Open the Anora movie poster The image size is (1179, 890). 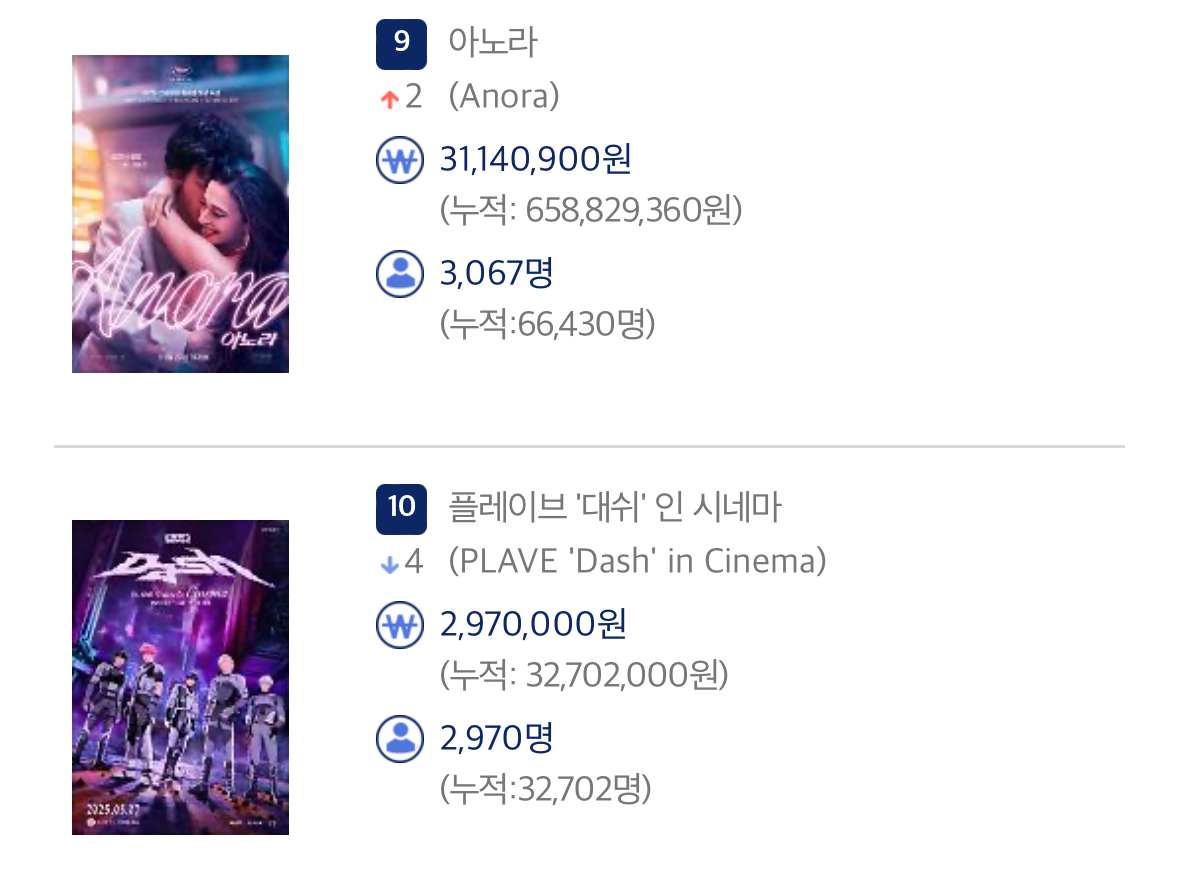180,214
